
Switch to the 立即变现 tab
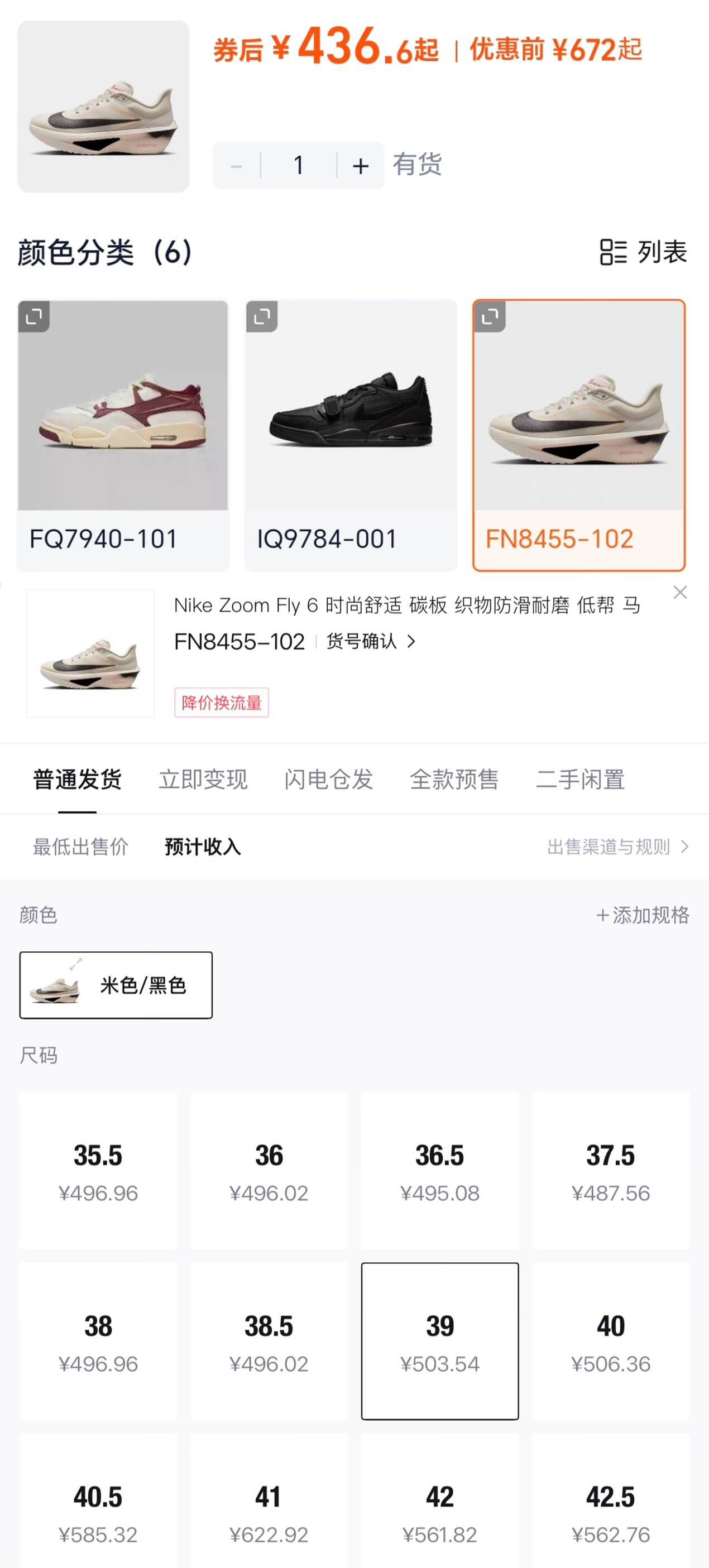(203, 779)
